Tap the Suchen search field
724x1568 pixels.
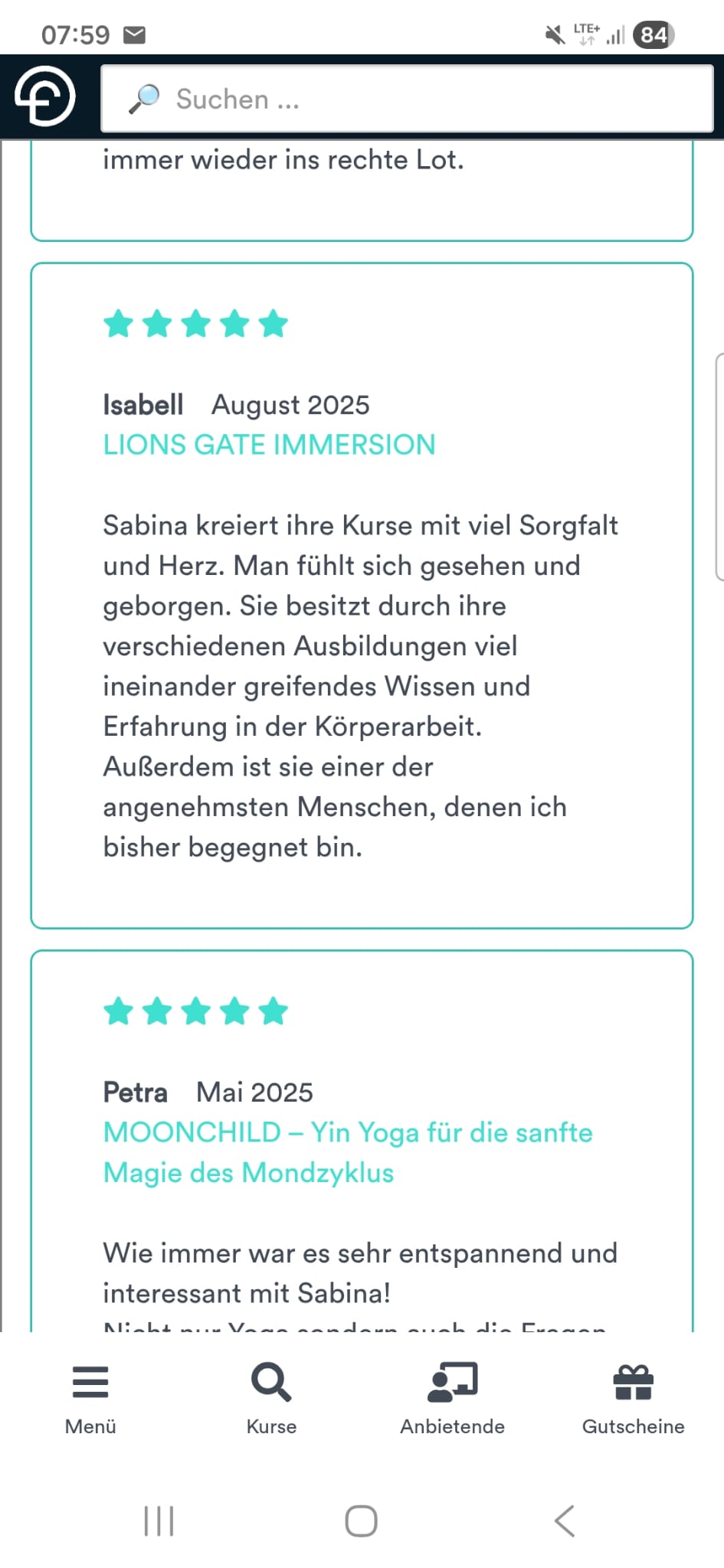point(406,99)
